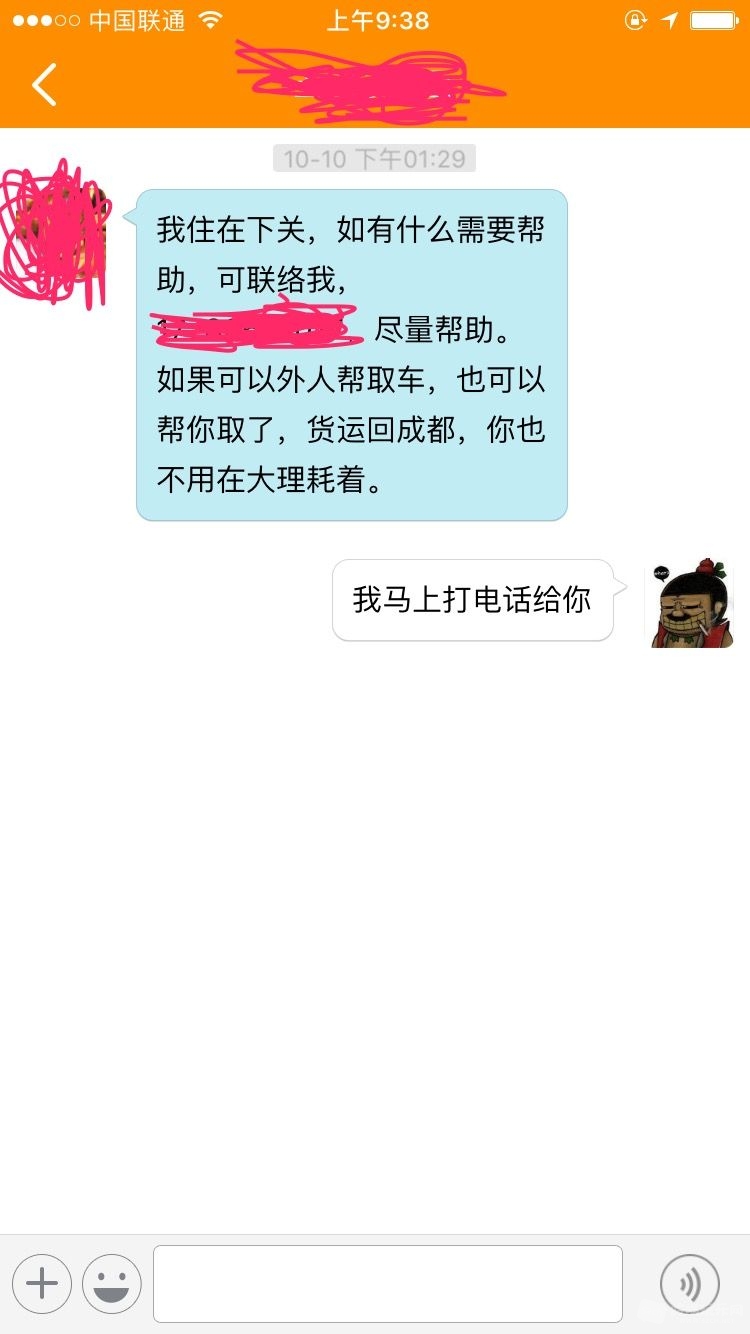Open the emoji picker
750x1334 pixels.
(x=111, y=1283)
